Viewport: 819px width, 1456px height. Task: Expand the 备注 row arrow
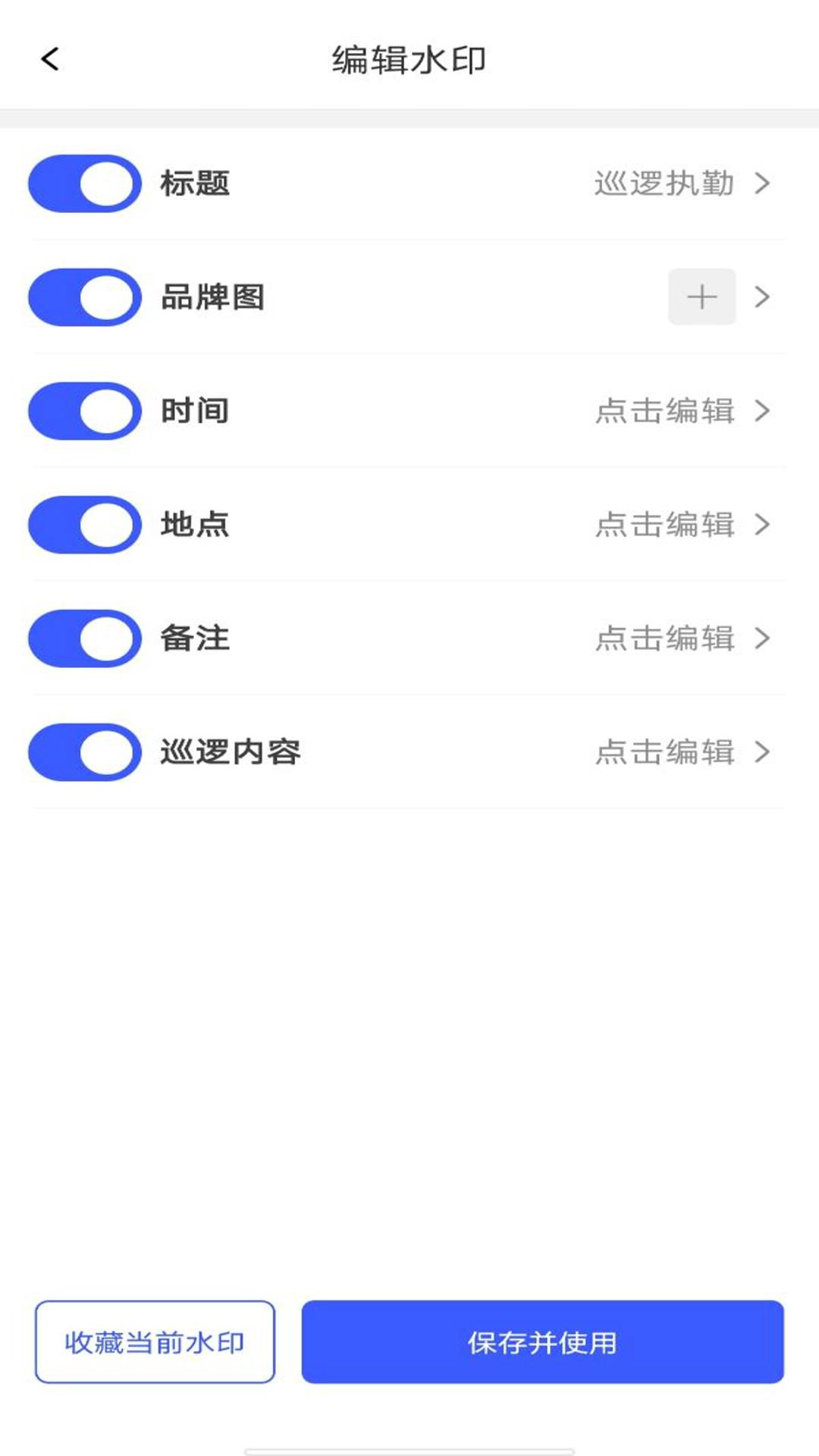[761, 639]
